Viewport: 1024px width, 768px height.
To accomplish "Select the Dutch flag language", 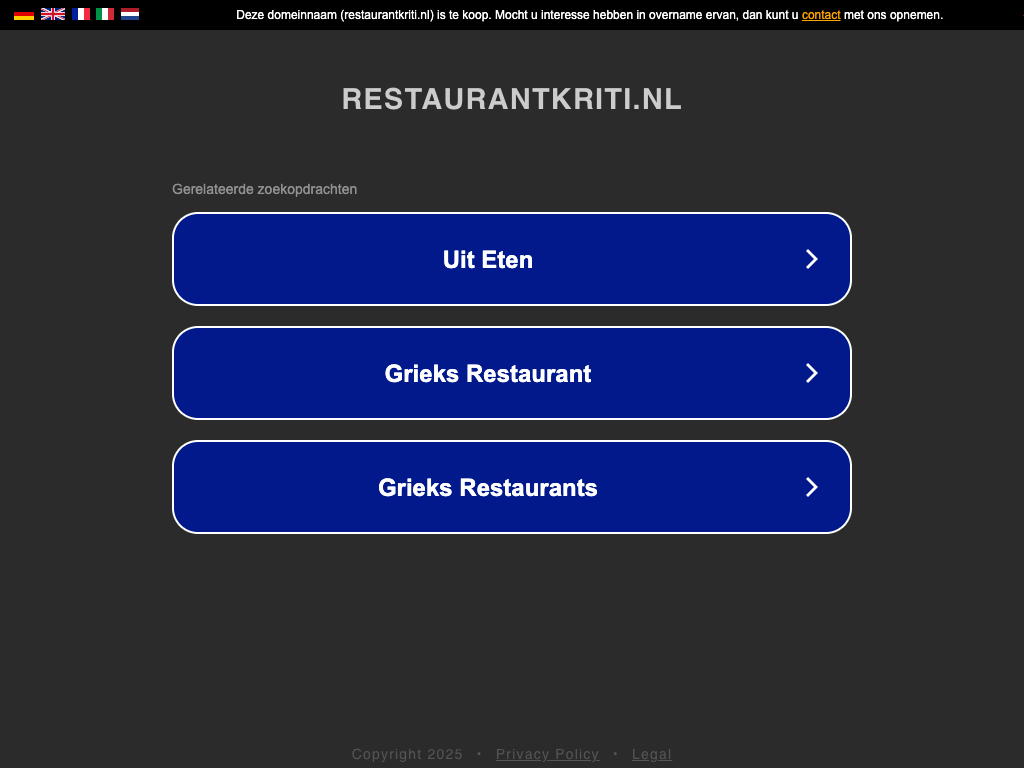I will pyautogui.click(x=130, y=14).
